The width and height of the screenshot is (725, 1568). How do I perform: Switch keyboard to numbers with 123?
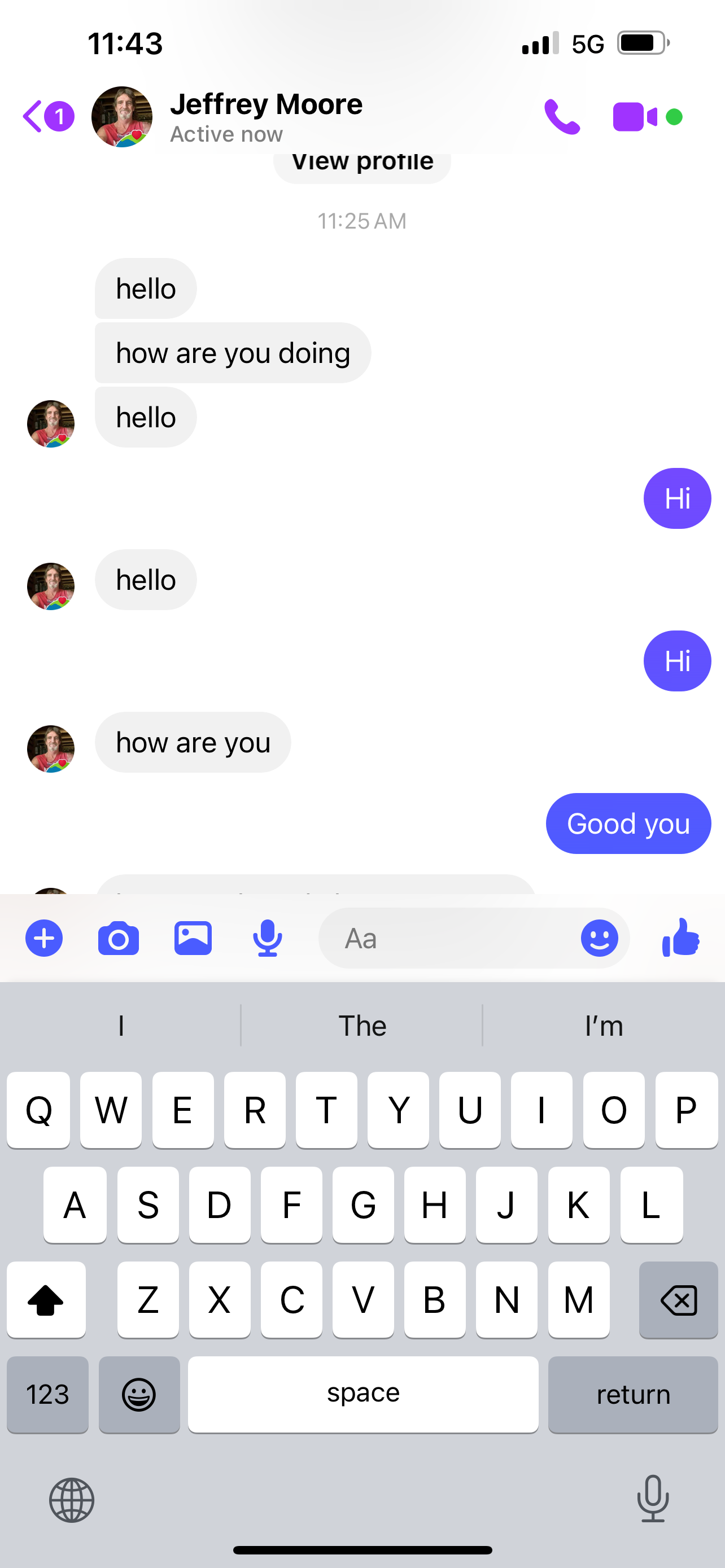[x=47, y=1394]
